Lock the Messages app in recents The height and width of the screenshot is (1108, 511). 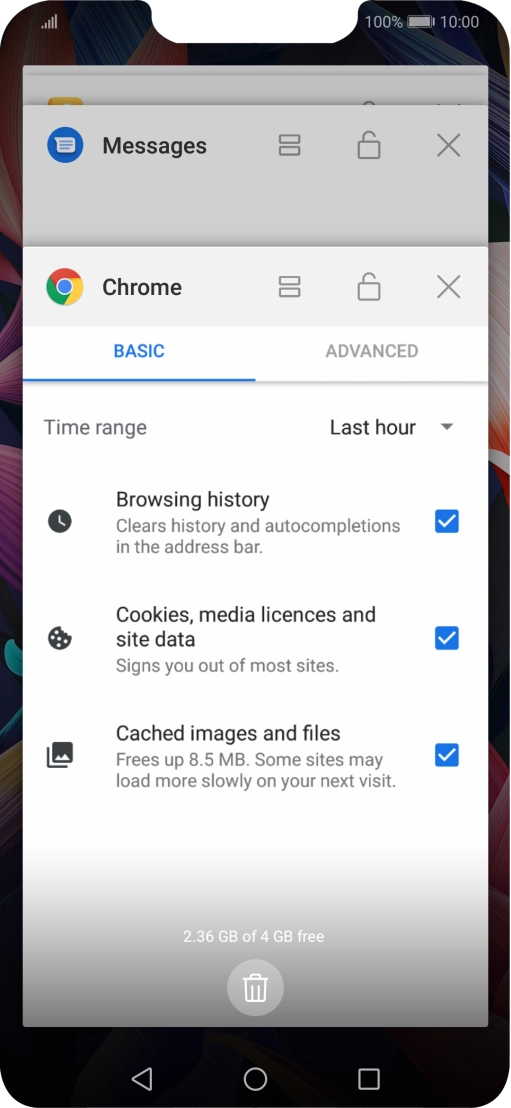pyautogui.click(x=368, y=146)
